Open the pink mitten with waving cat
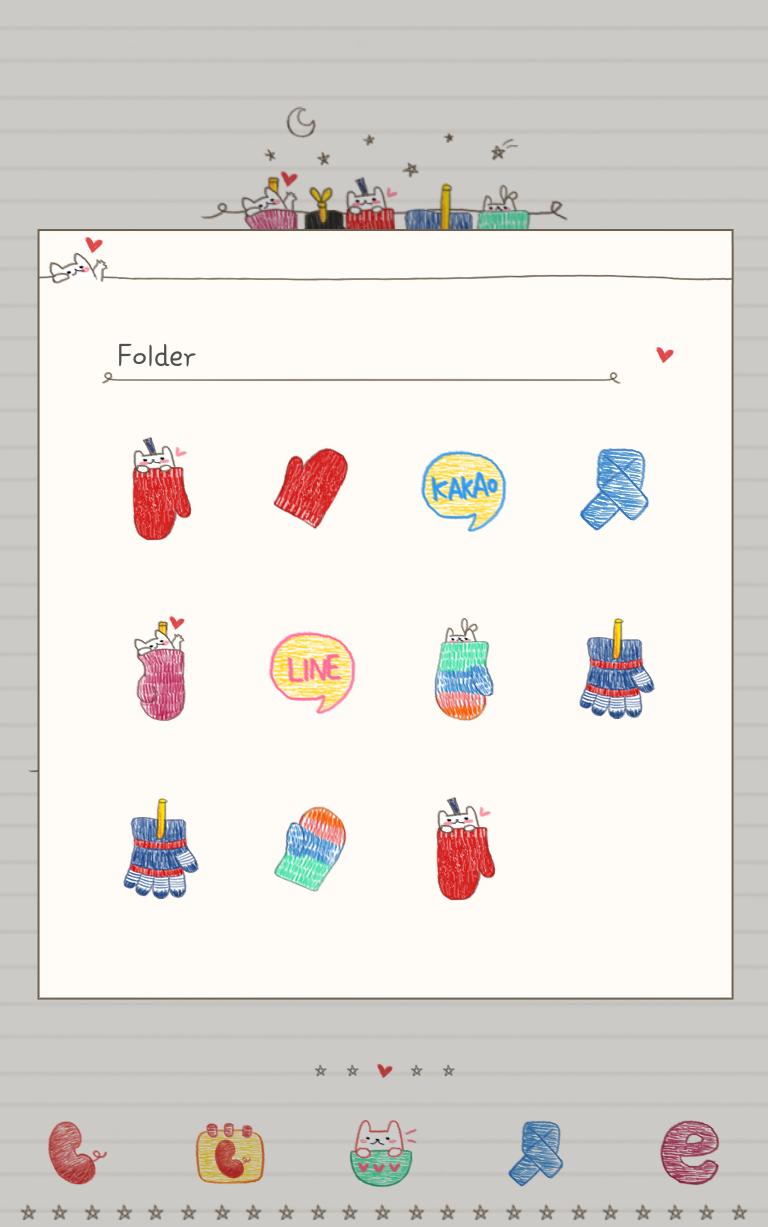The width and height of the screenshot is (768, 1227). coord(162,670)
